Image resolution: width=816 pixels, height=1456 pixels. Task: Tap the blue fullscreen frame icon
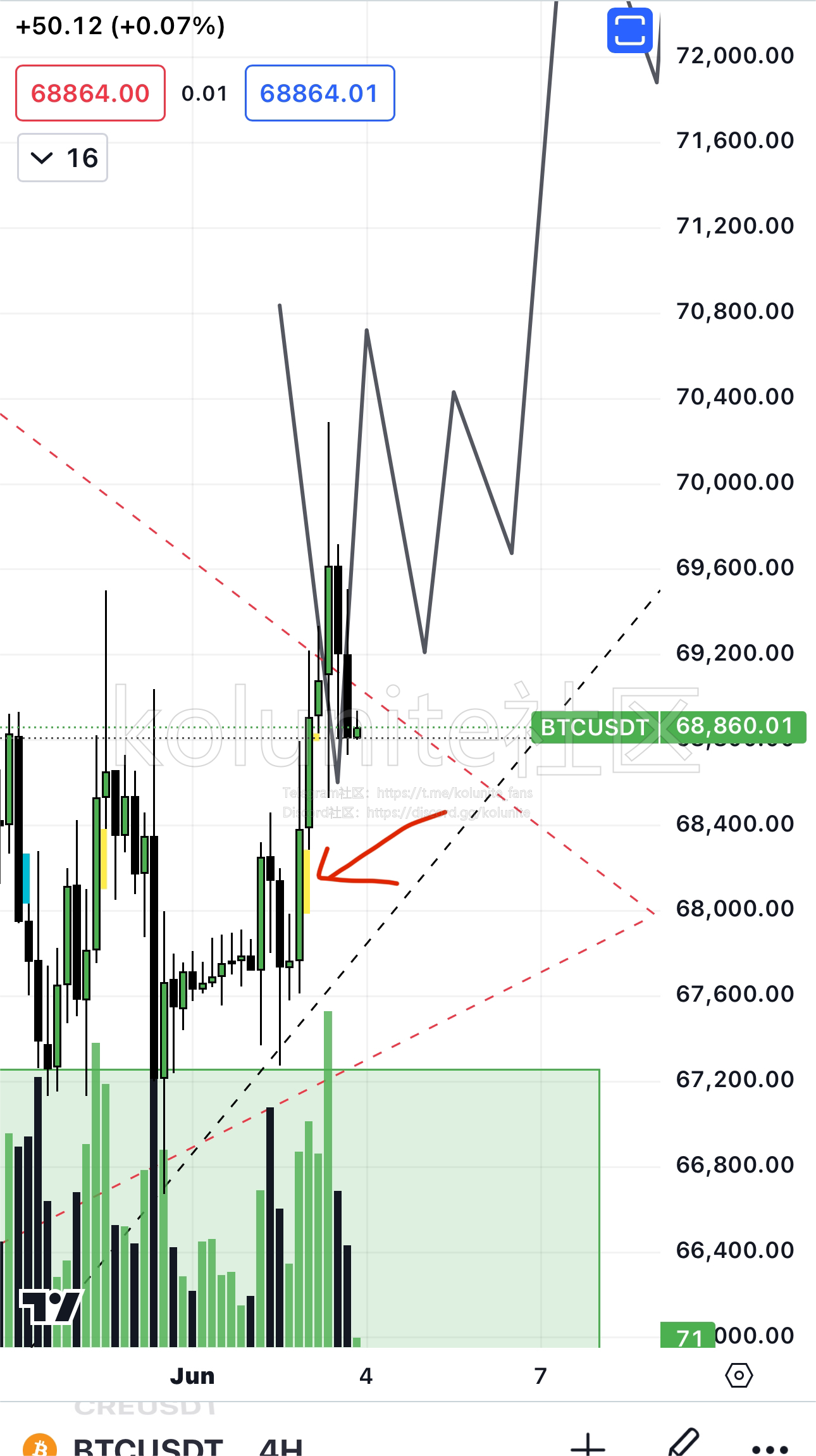pos(629,30)
